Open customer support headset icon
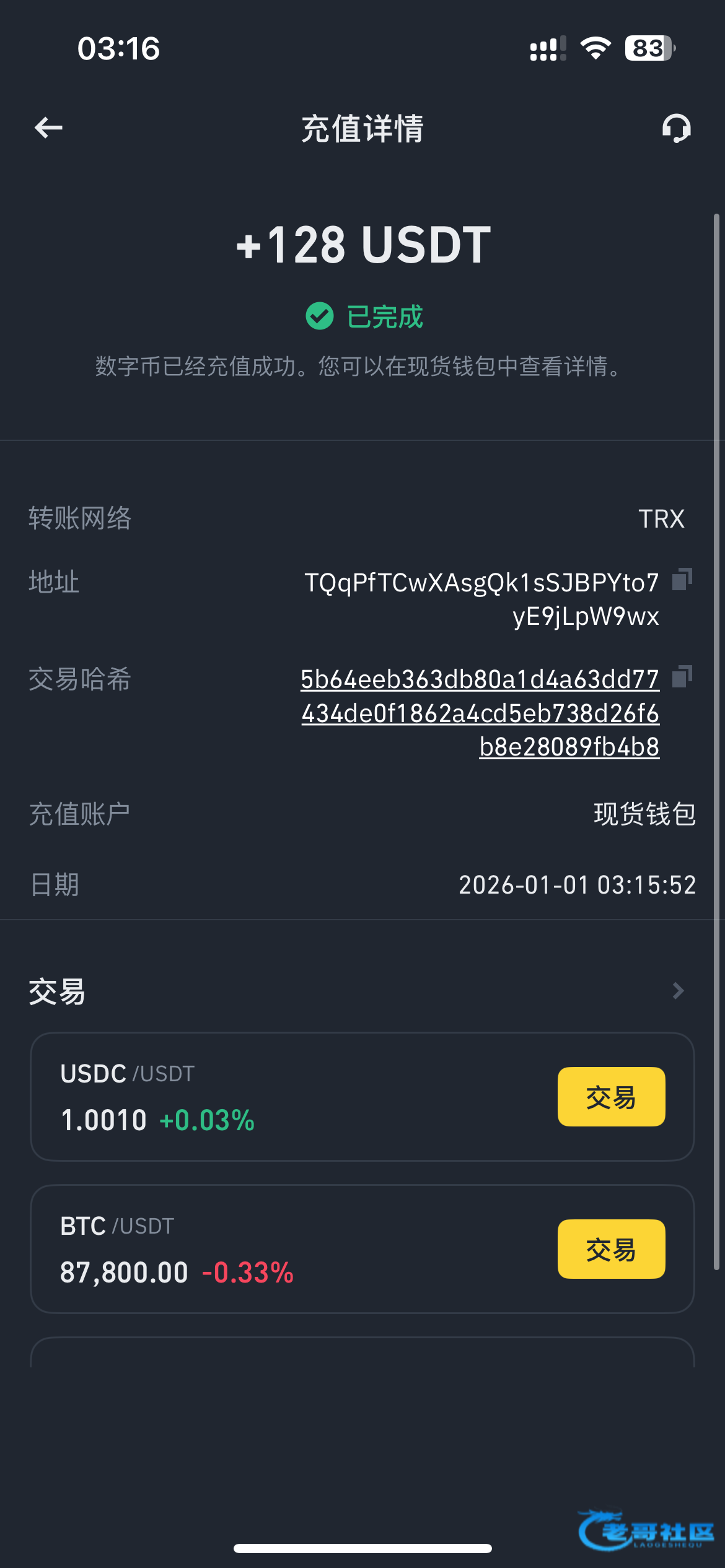725x1568 pixels. pos(676,129)
